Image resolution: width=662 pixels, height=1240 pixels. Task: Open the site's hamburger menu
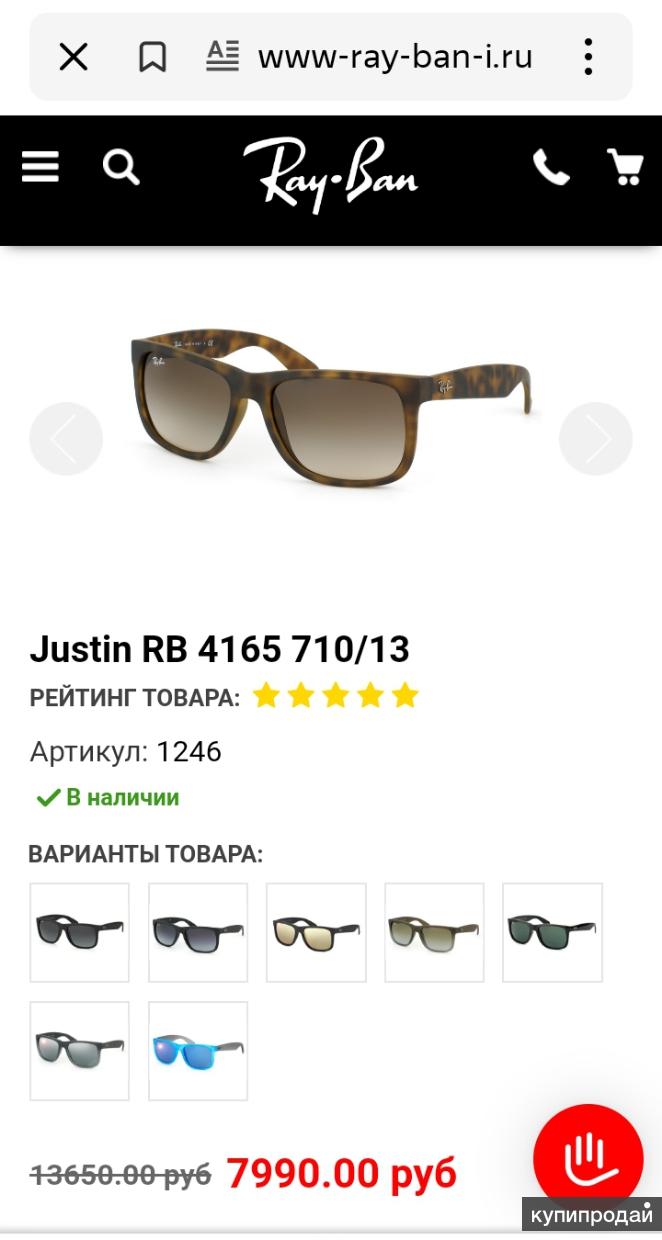click(41, 167)
